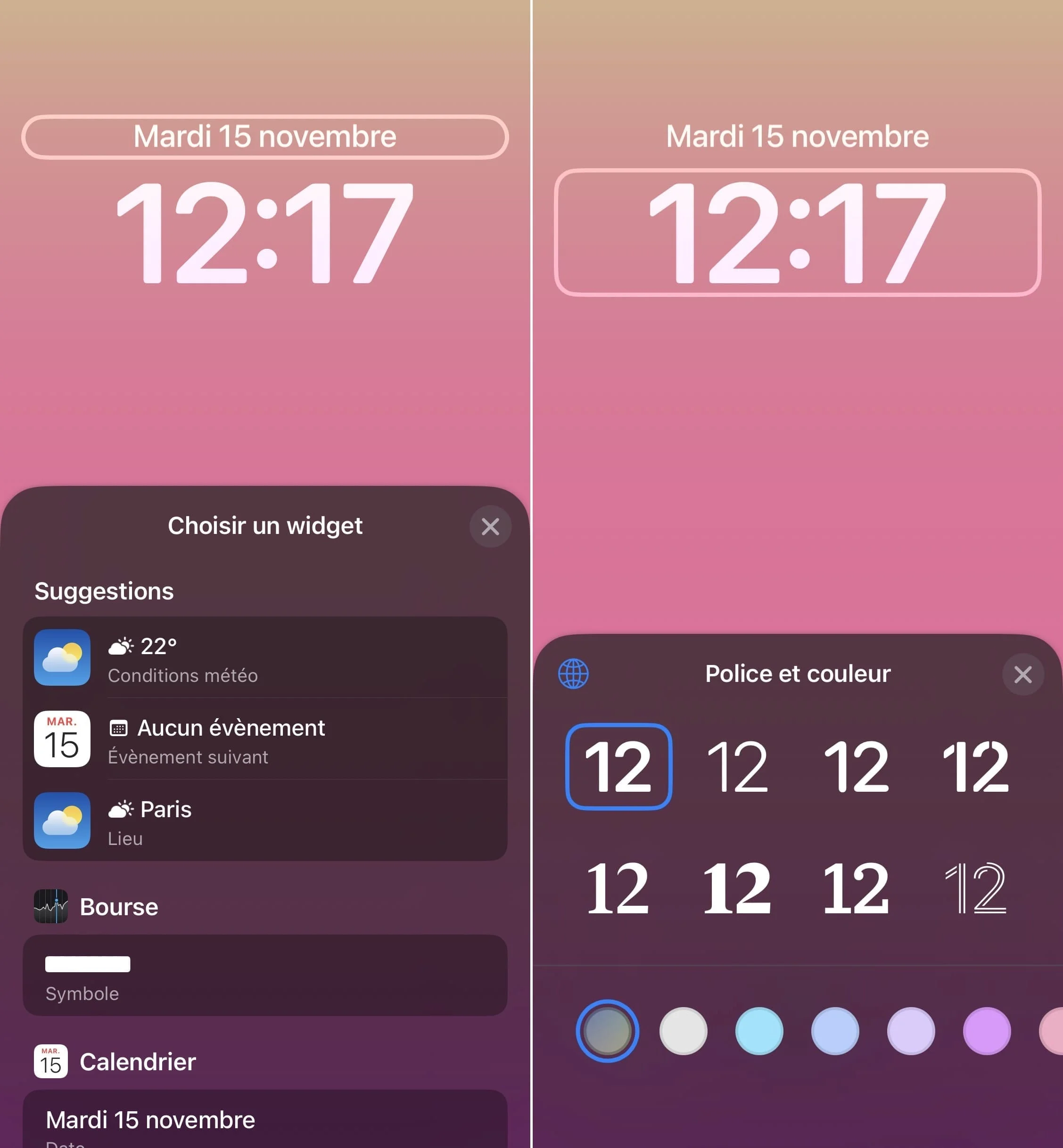Pick the light blue color swatch

pos(835,1031)
